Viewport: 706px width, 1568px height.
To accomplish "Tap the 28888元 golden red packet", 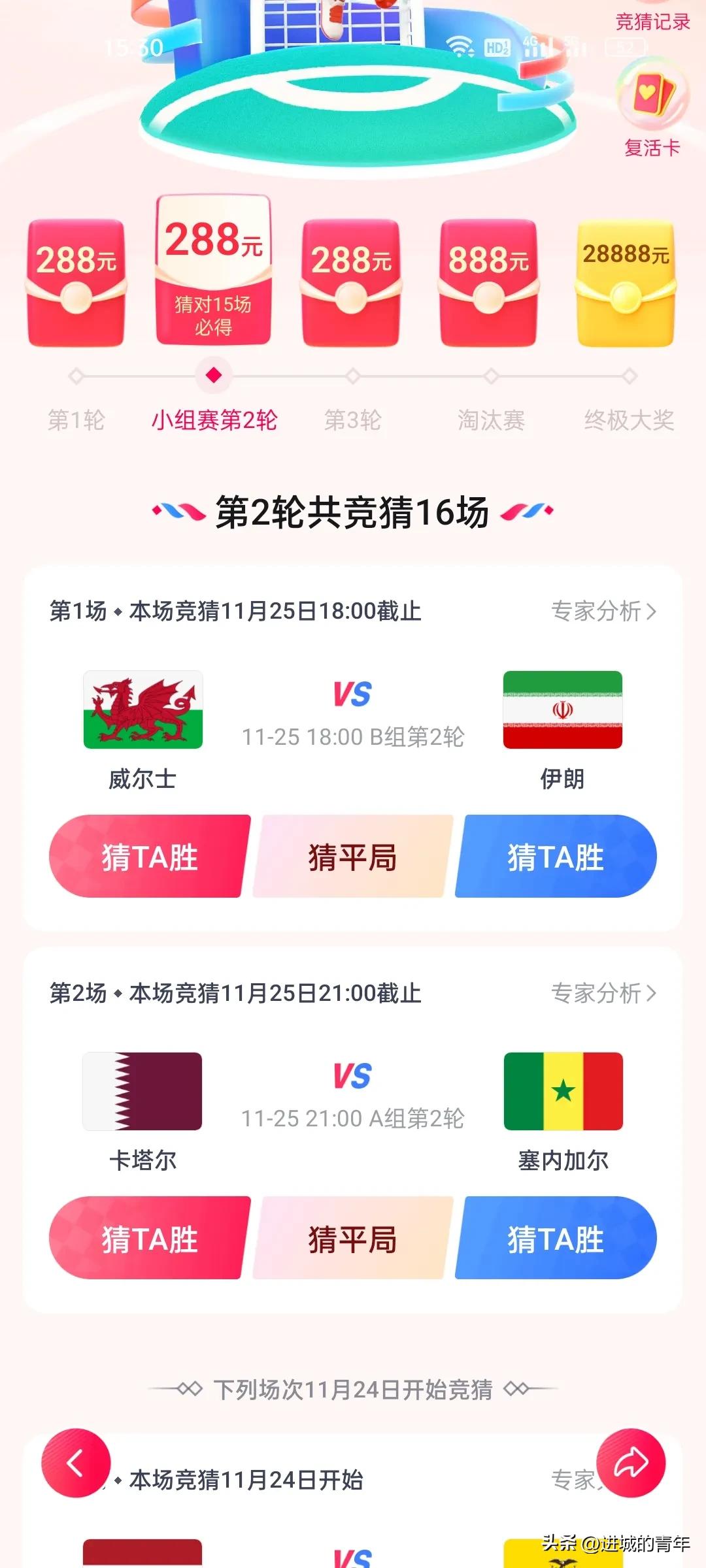I will 625,282.
